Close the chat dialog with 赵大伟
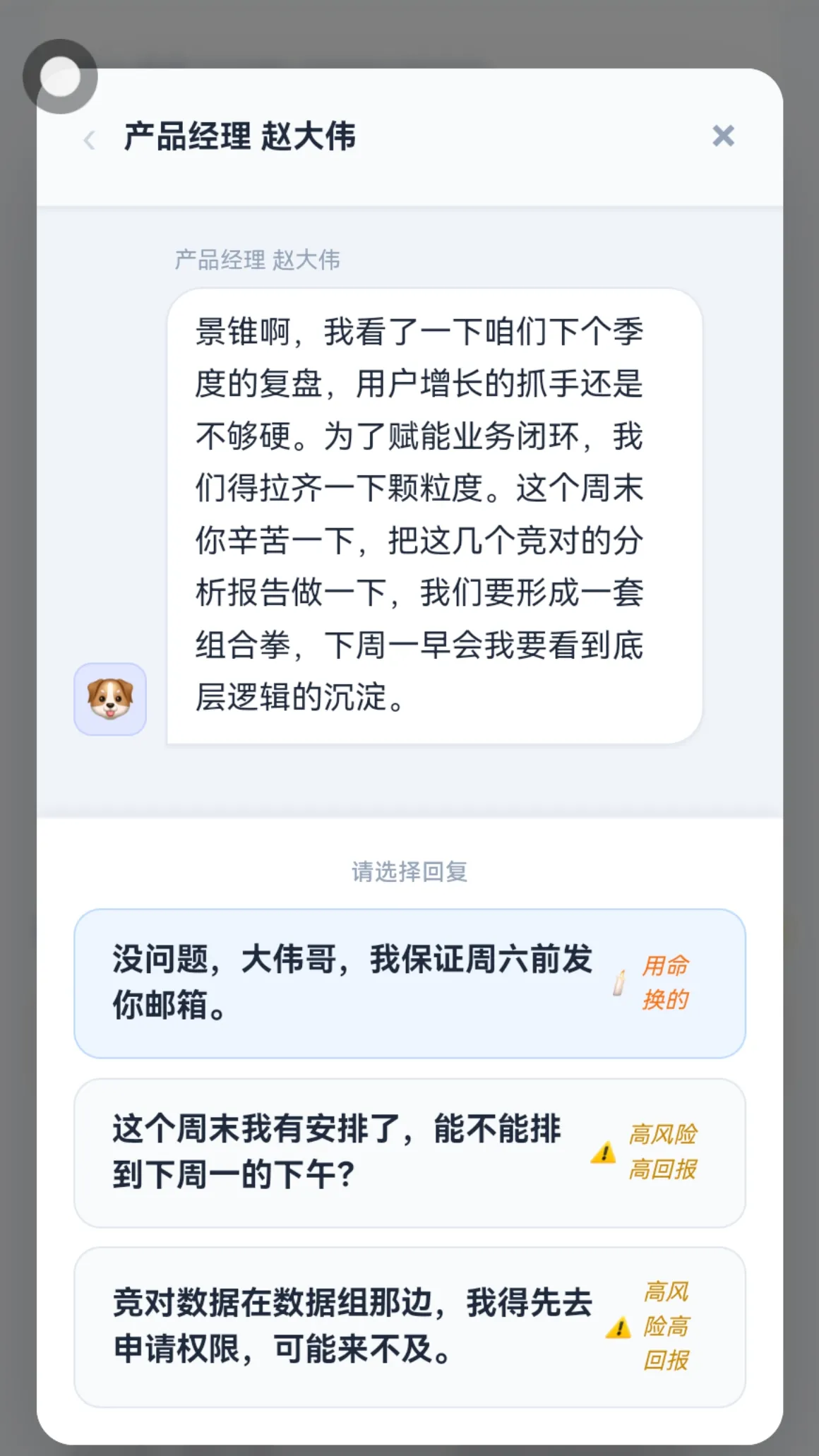819x1456 pixels. tap(723, 136)
